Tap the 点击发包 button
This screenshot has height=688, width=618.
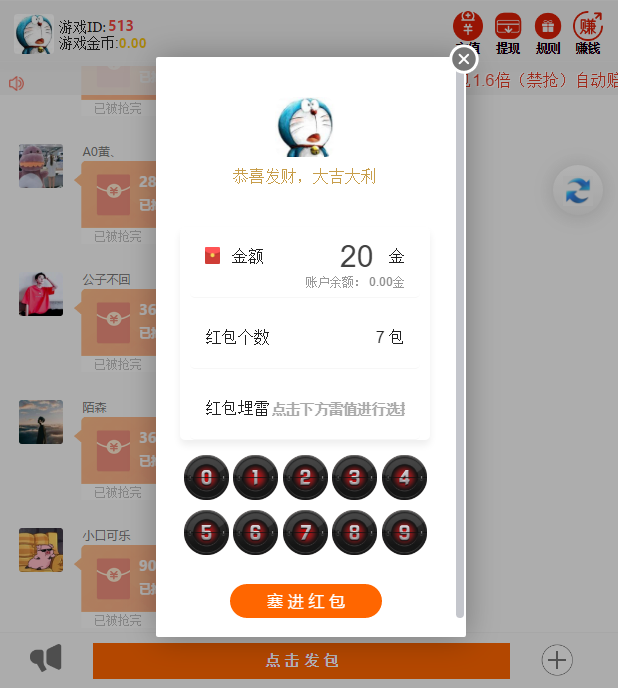(301, 661)
